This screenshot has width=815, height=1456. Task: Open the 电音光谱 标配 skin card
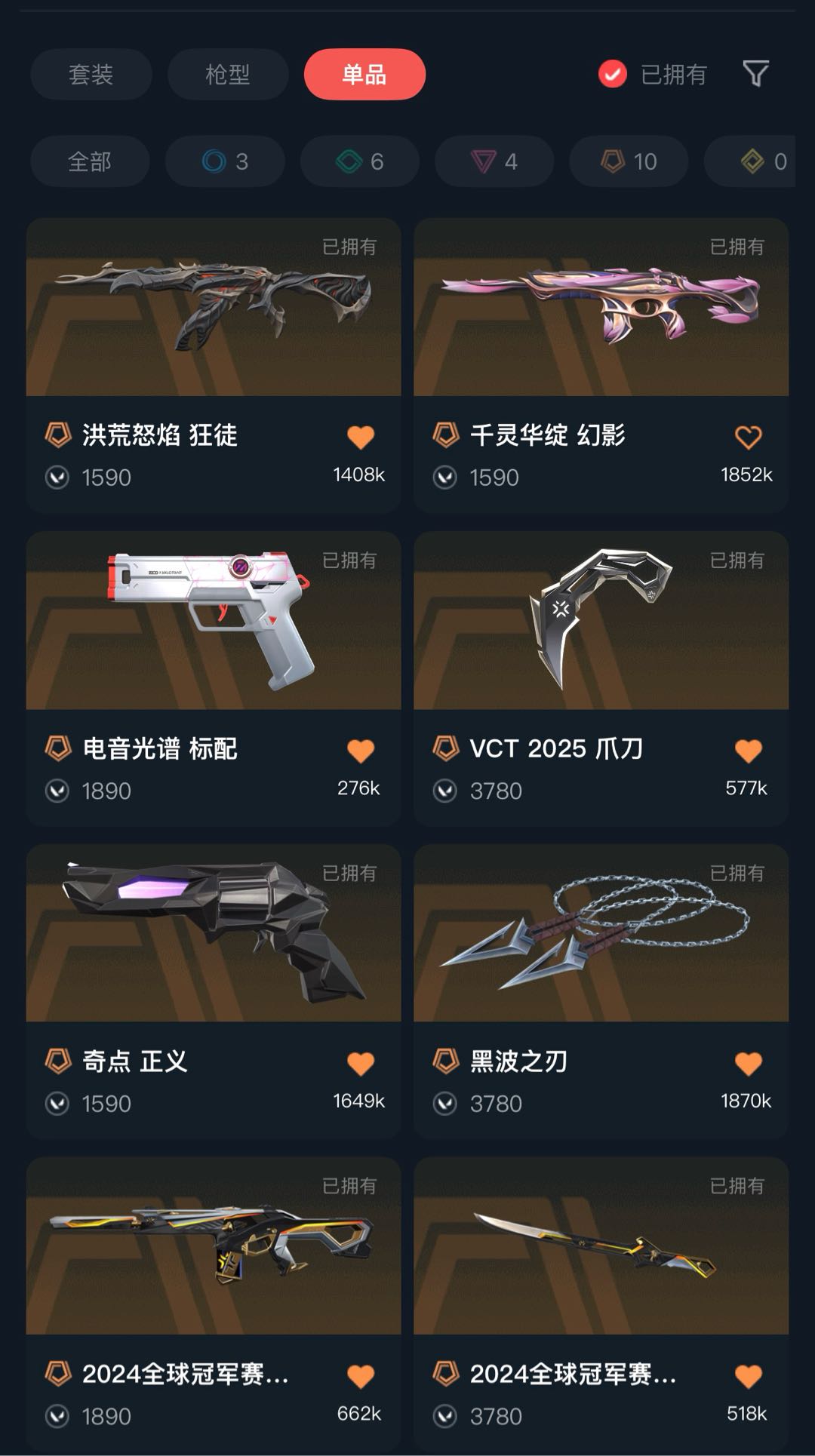(214, 679)
